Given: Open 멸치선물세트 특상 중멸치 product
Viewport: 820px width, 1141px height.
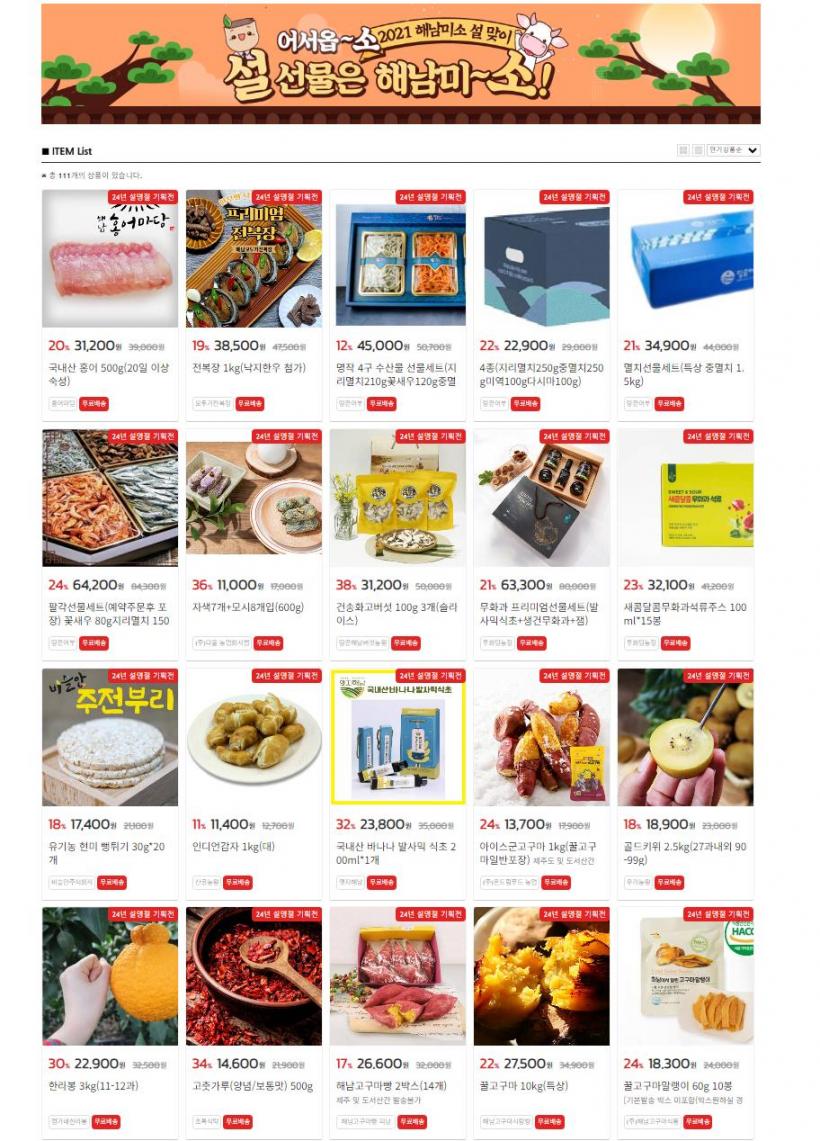Looking at the screenshot, I should coord(686,259).
